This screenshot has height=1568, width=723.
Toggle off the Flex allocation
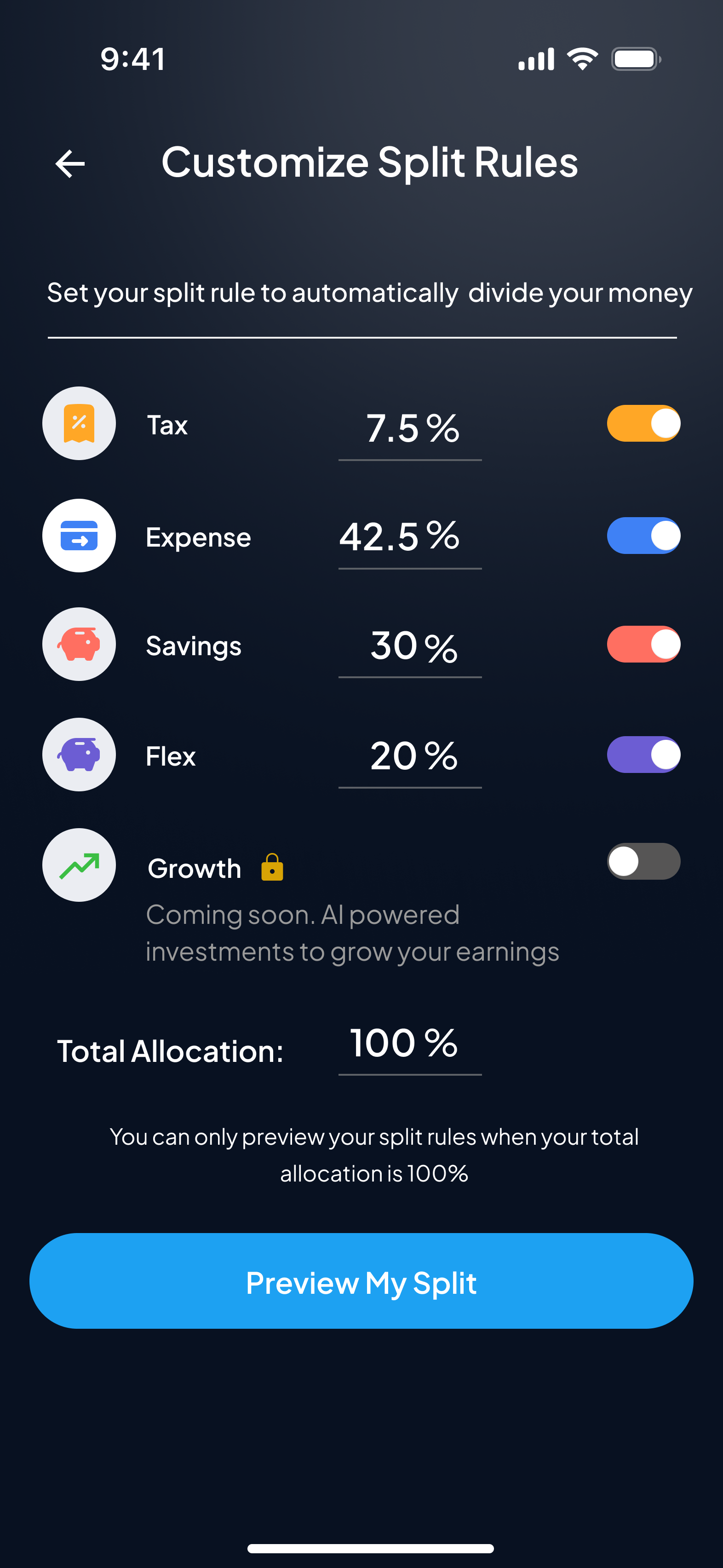click(x=643, y=755)
